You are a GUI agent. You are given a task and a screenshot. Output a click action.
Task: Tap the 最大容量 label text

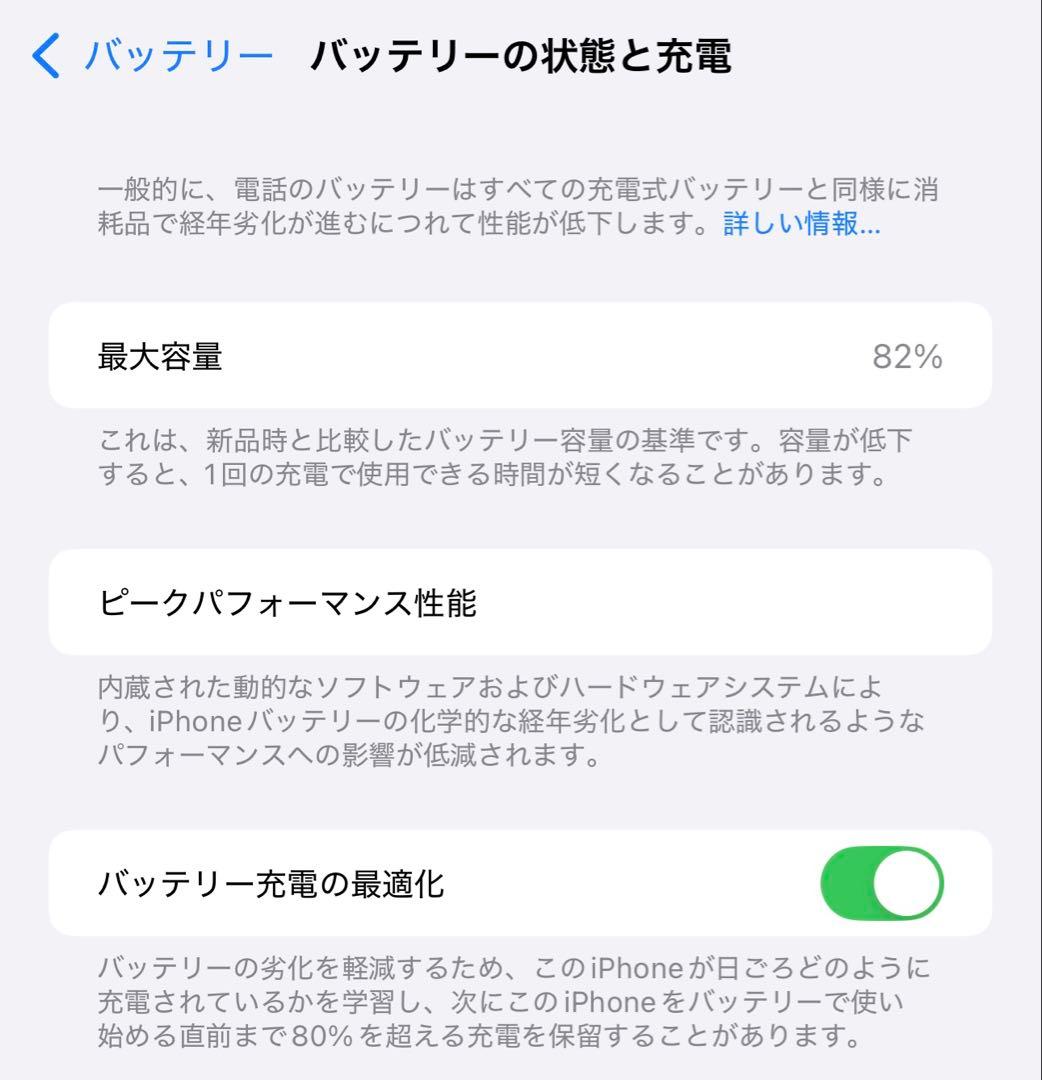click(160, 358)
